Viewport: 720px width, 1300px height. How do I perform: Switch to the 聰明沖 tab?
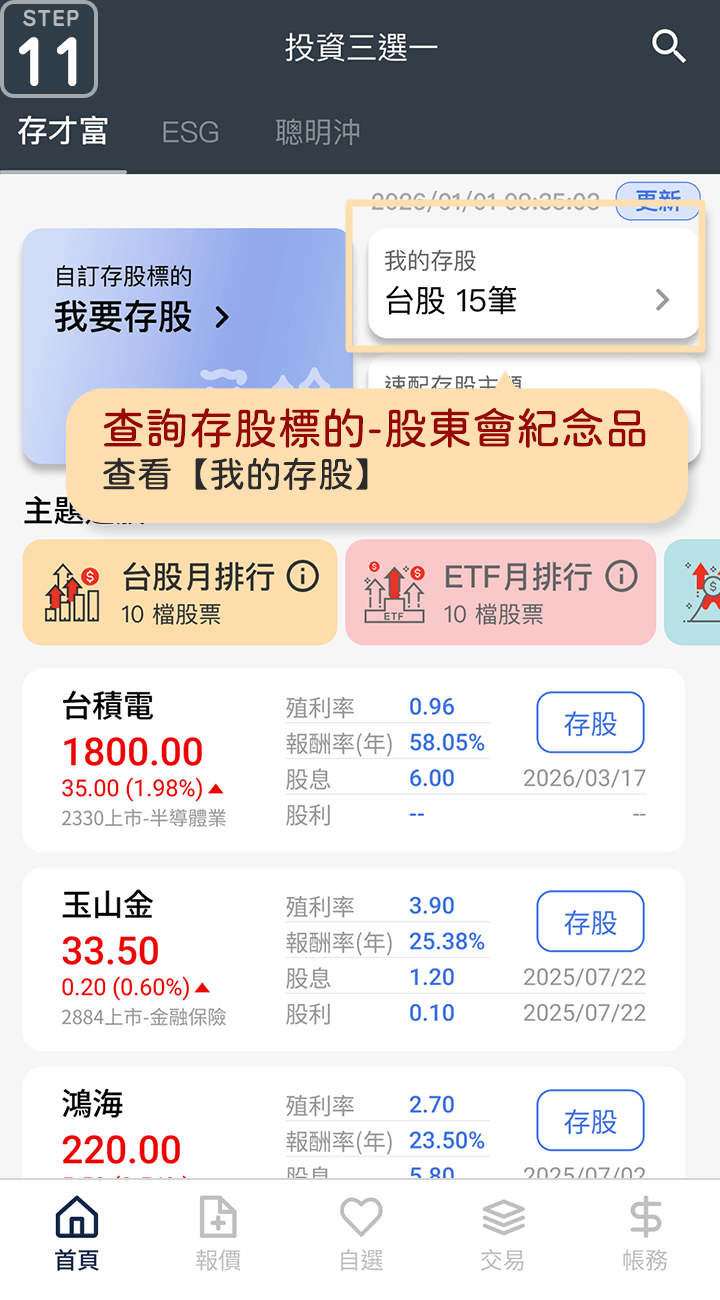tap(318, 132)
